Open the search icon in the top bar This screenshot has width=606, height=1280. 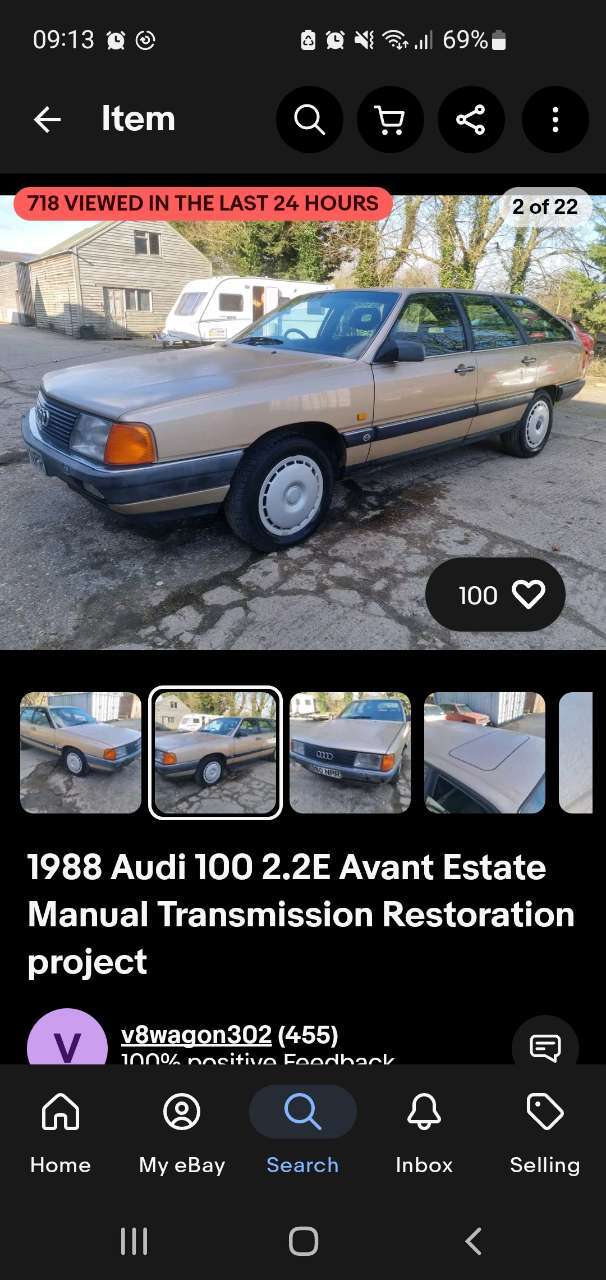[x=310, y=120]
